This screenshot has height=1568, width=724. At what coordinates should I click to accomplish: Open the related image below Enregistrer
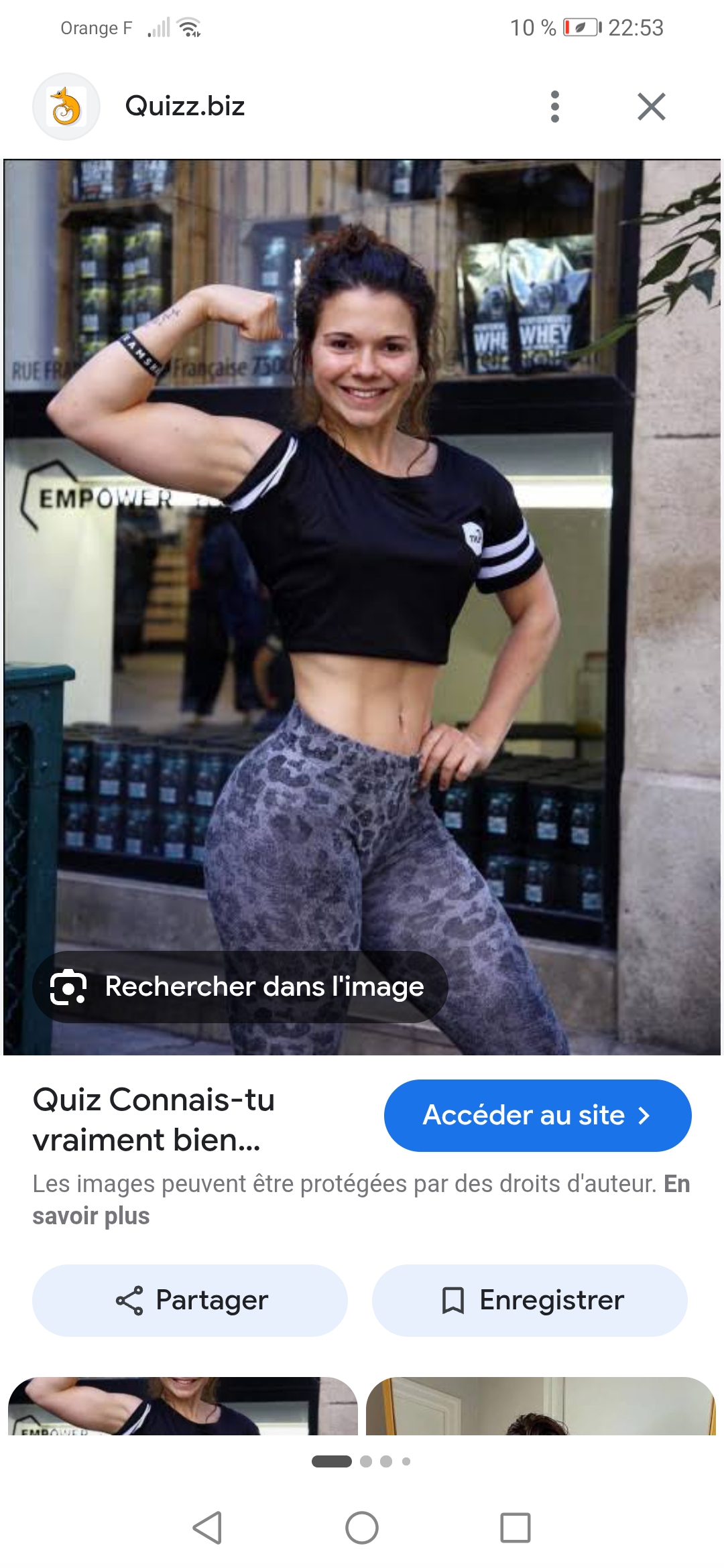pyautogui.click(x=540, y=1406)
